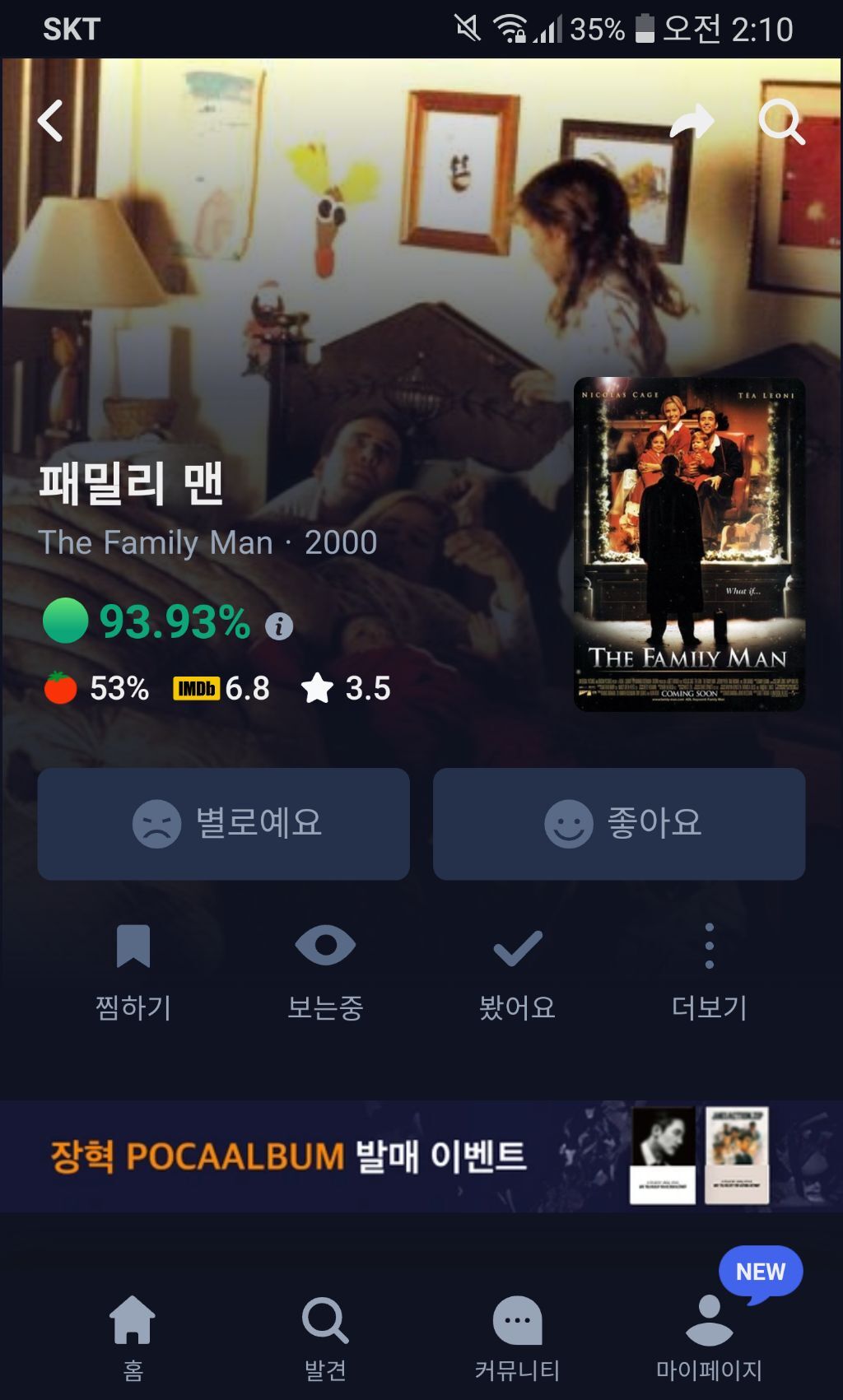The height and width of the screenshot is (1400, 843).
Task: Go back using the top-left arrow
Action: pyautogui.click(x=51, y=122)
